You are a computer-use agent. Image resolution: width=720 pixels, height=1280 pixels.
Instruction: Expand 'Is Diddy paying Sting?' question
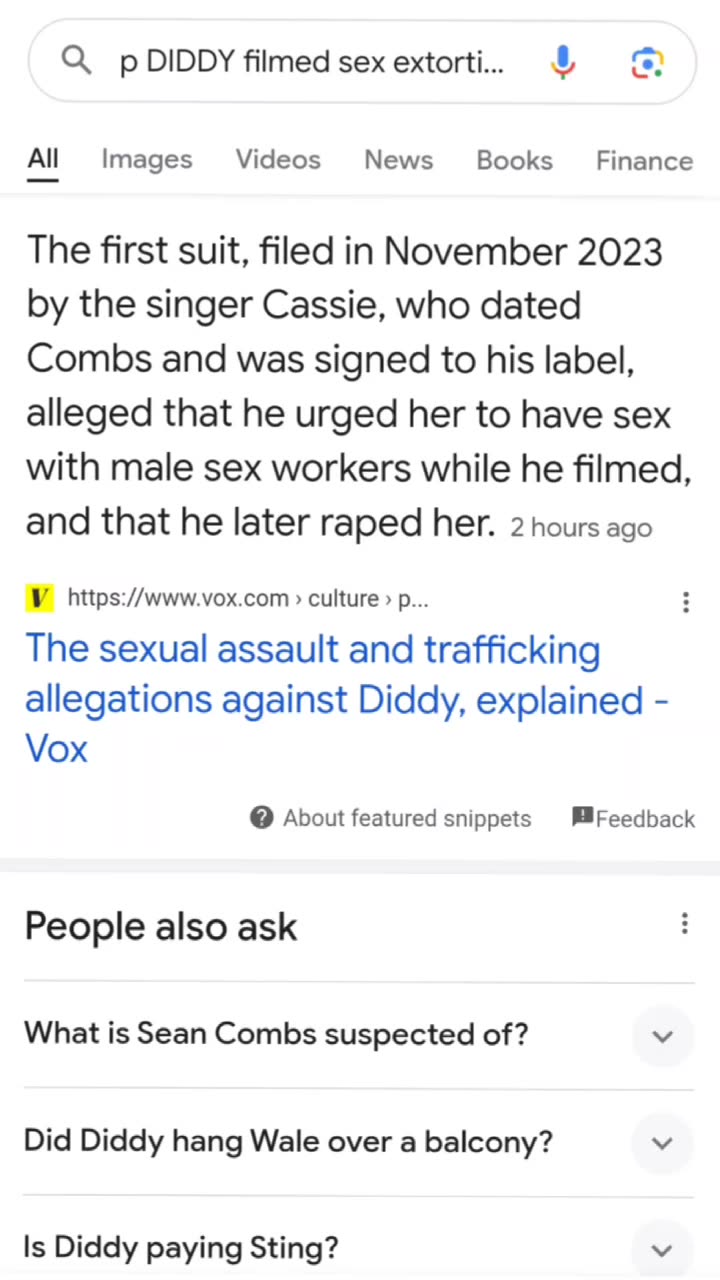[x=662, y=1248]
